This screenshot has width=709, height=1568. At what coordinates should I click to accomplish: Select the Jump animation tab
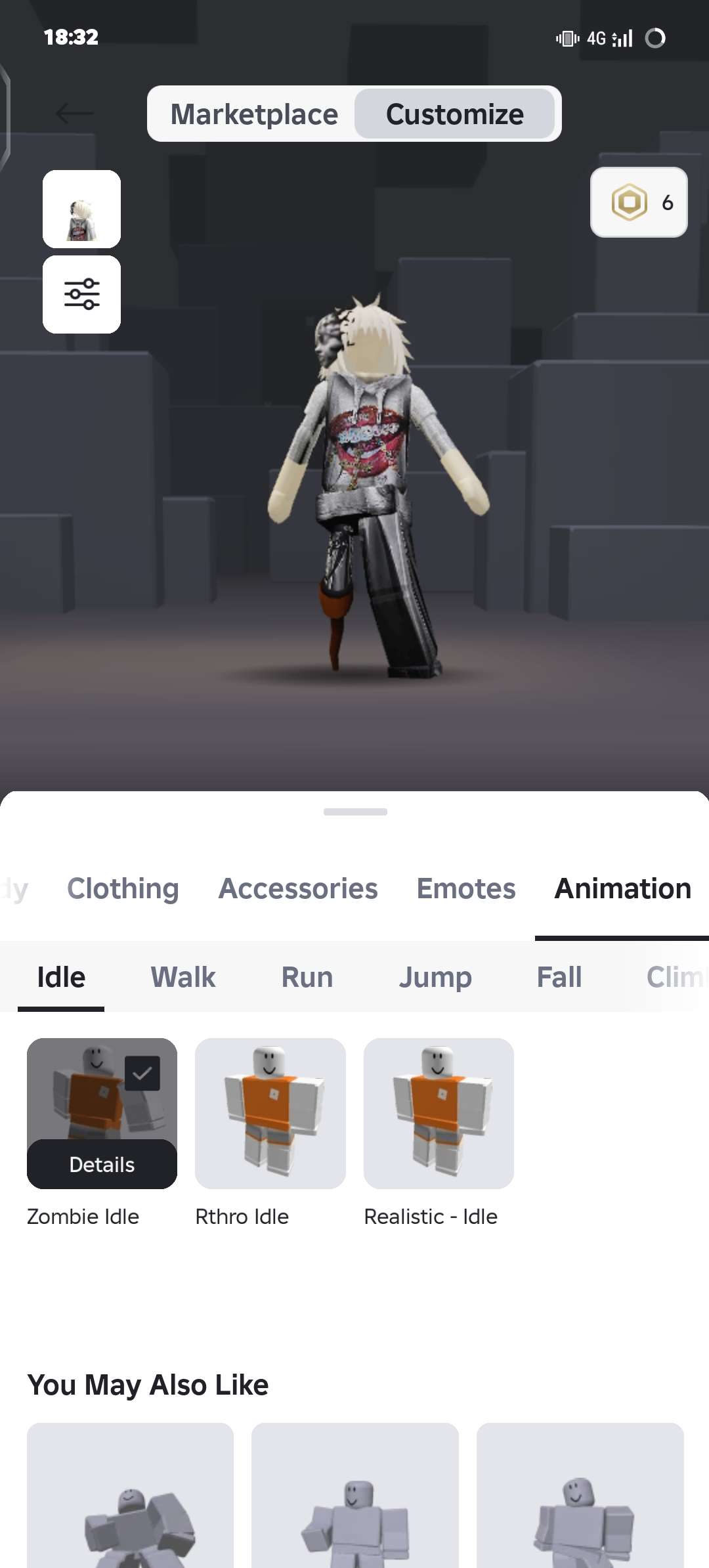point(435,977)
